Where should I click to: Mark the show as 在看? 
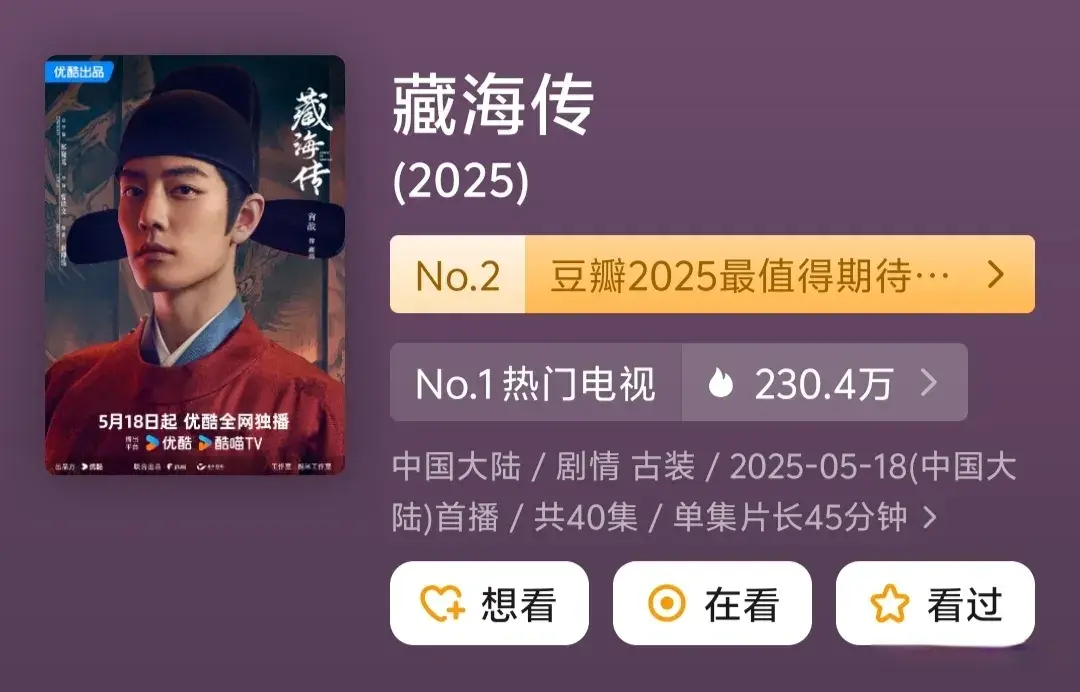click(711, 603)
